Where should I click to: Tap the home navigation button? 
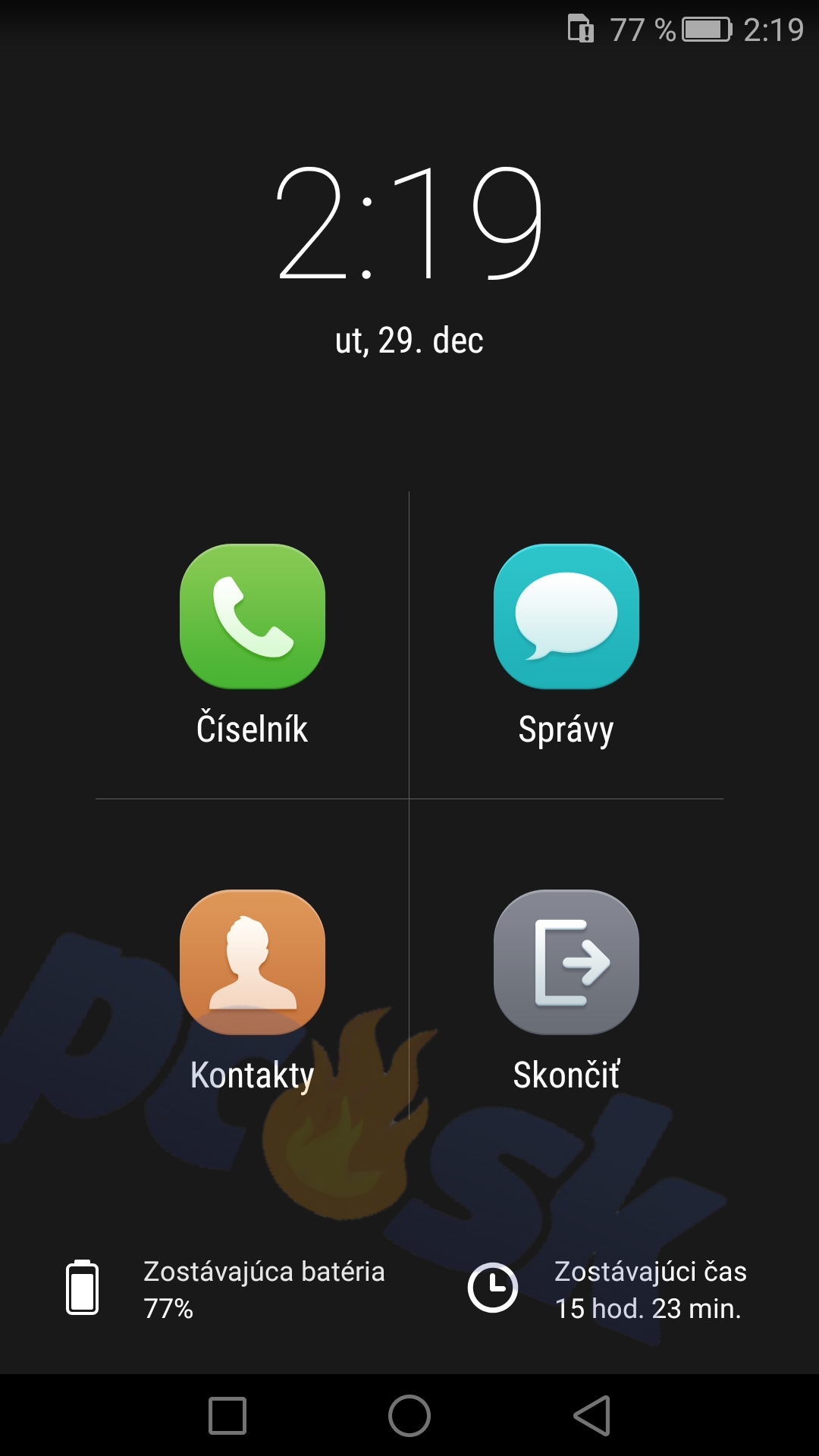pos(409,1415)
